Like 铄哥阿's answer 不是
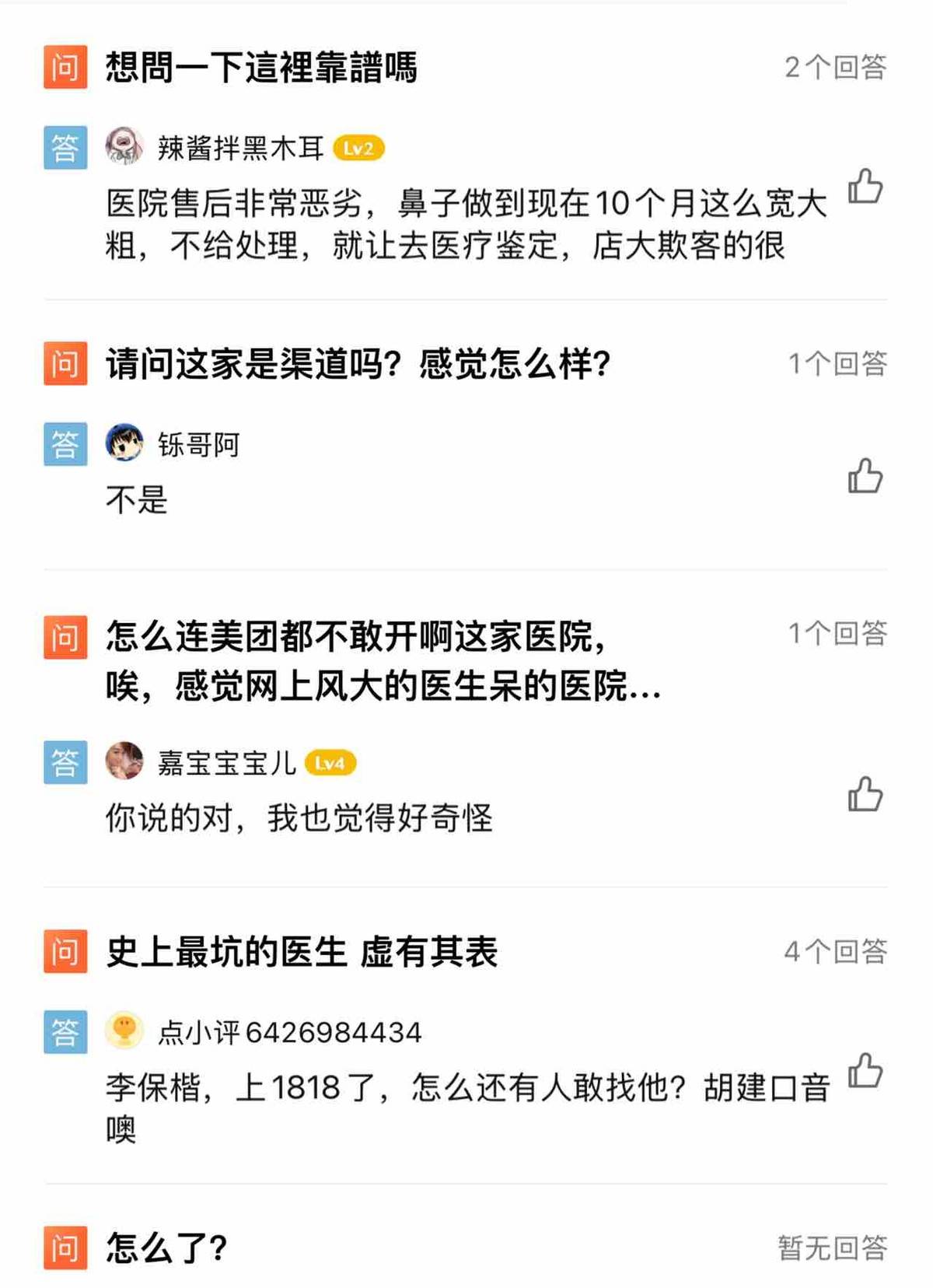Image resolution: width=933 pixels, height=1288 pixels. (x=865, y=476)
